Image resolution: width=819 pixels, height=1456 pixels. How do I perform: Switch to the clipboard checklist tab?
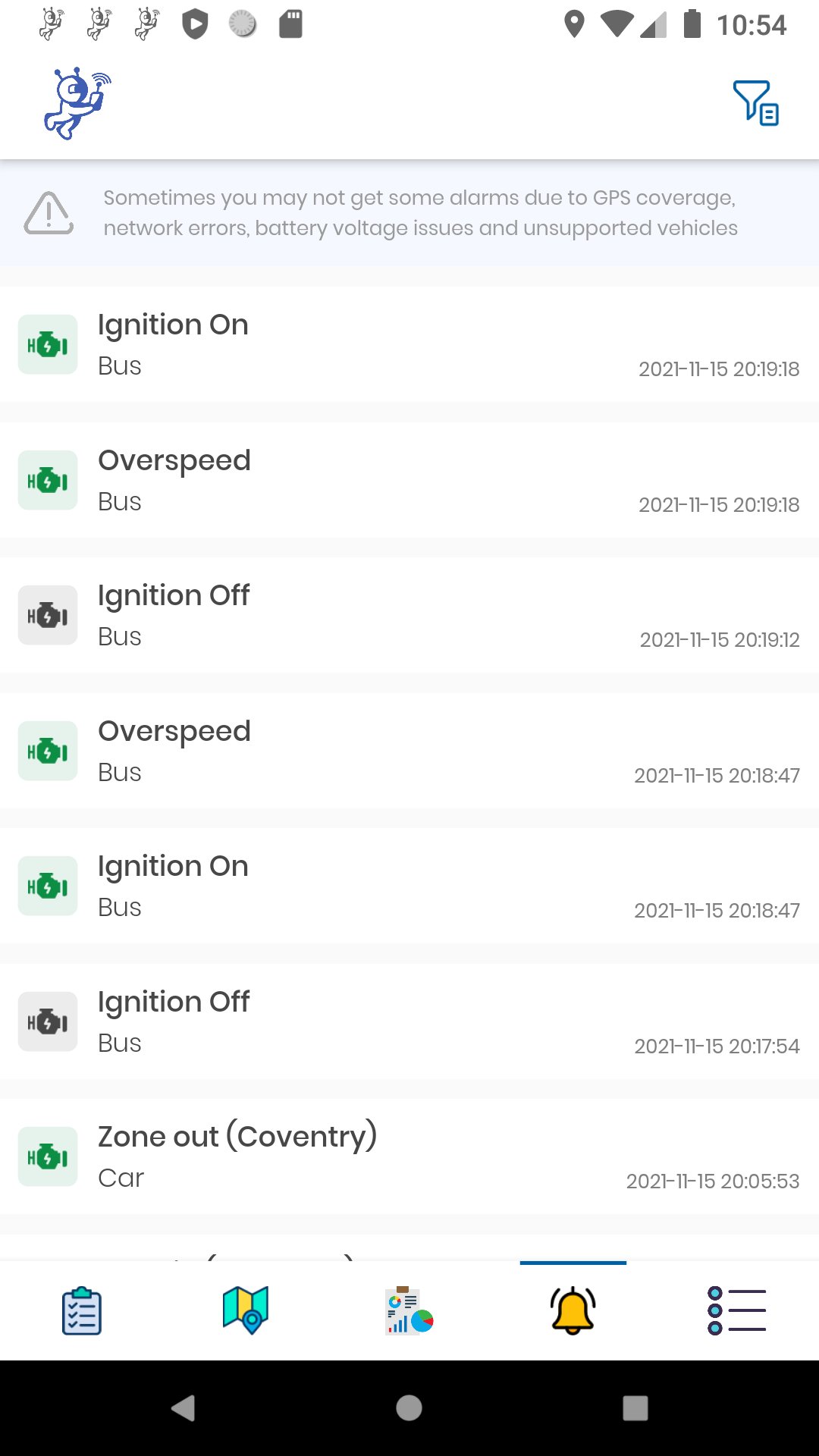(x=81, y=1309)
